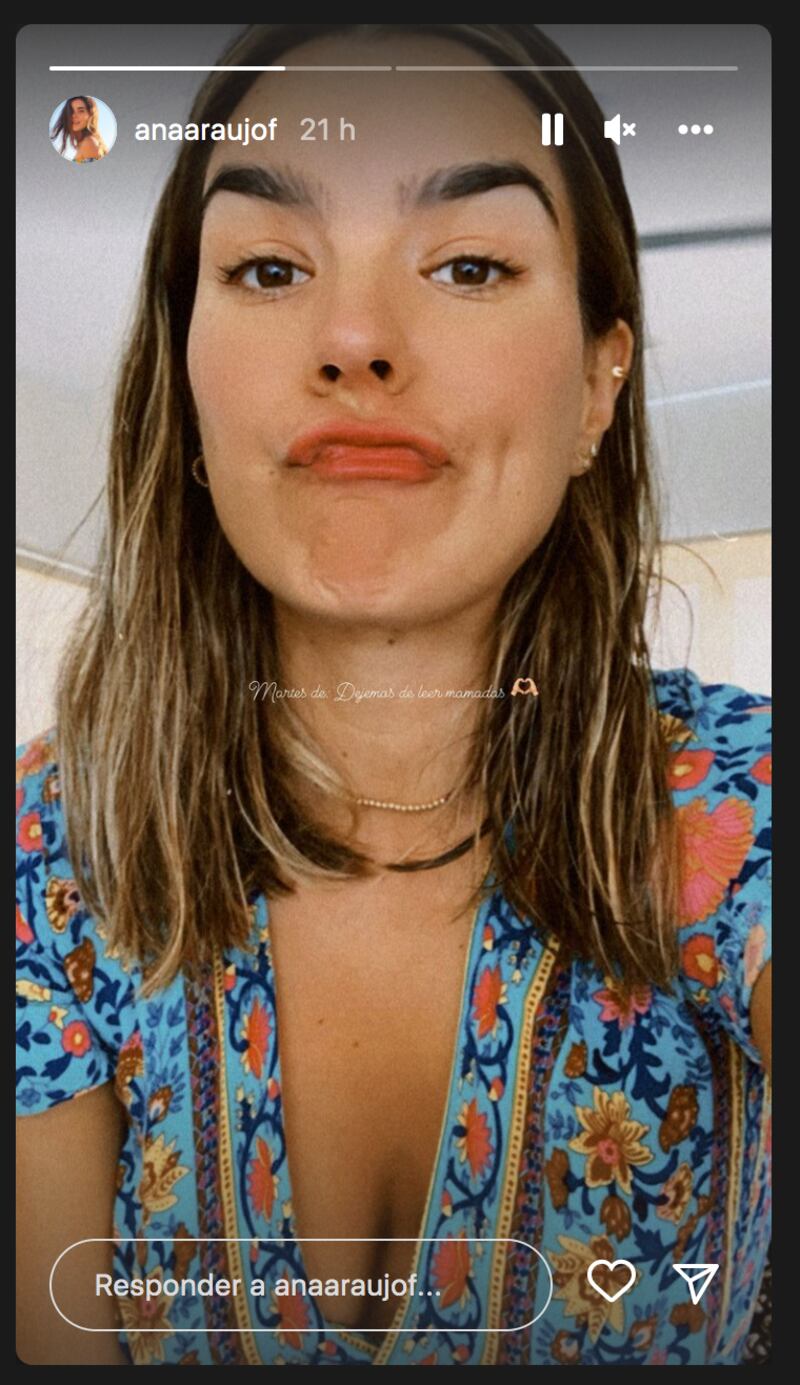Screen dimensions: 800x1385
Task: Open anaaraujof's profile picture
Action: click(x=83, y=129)
